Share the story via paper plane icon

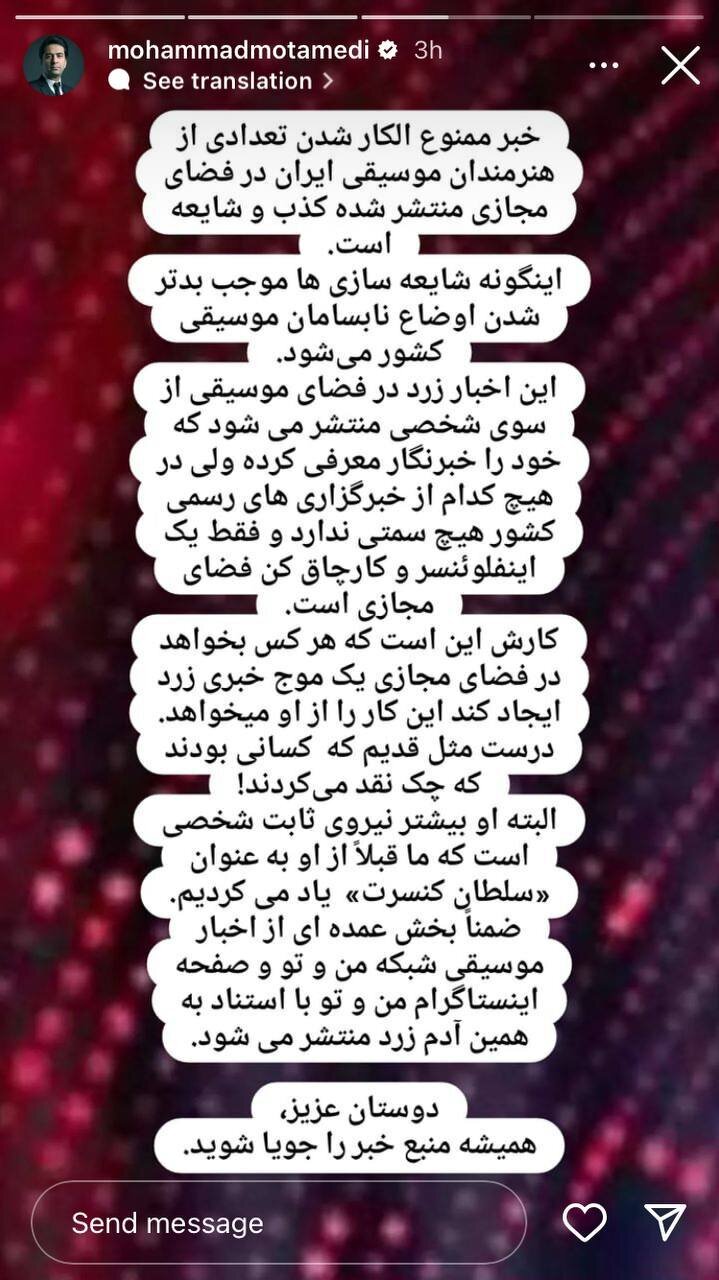pos(665,1222)
